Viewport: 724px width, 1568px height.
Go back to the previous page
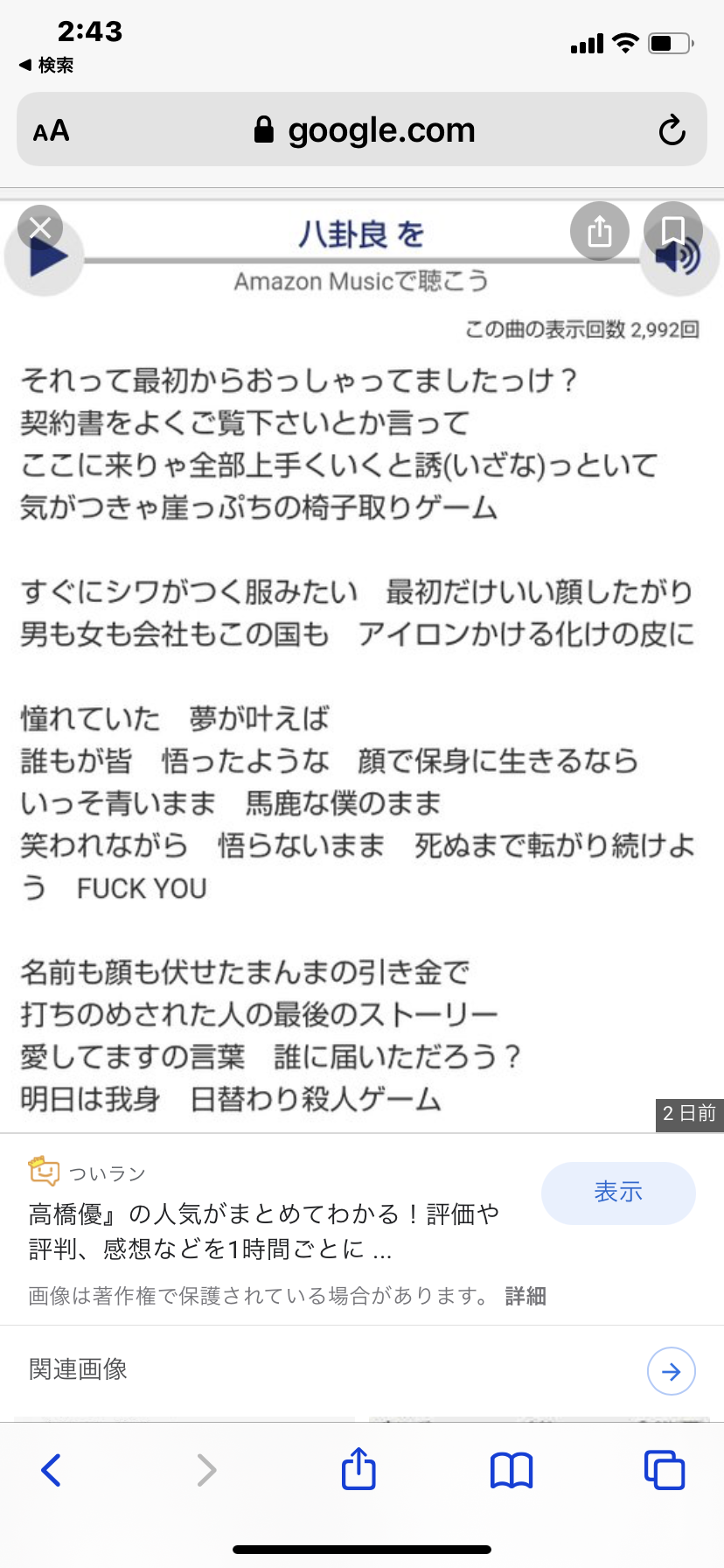pos(52,1470)
